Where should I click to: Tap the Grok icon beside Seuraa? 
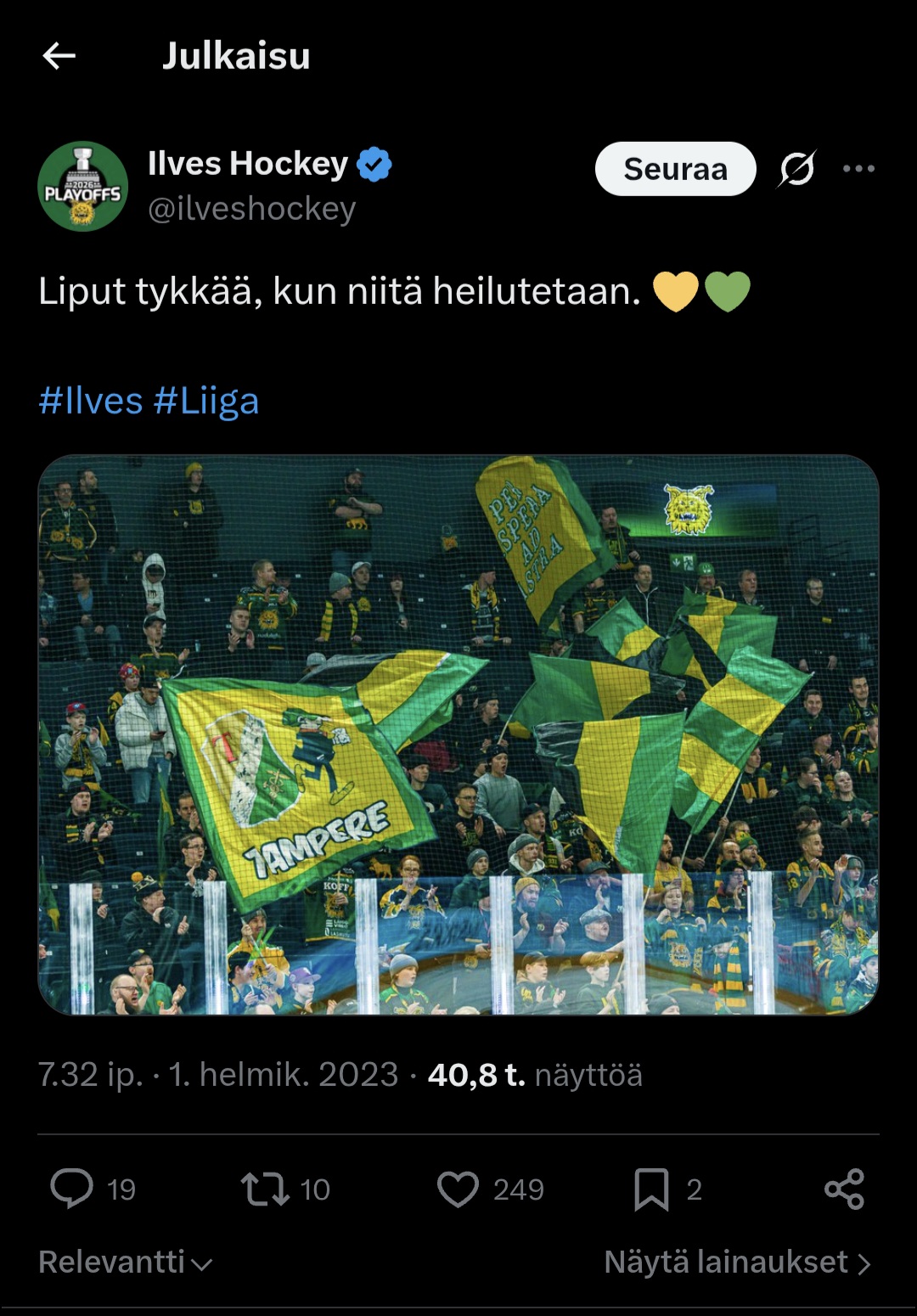click(796, 169)
